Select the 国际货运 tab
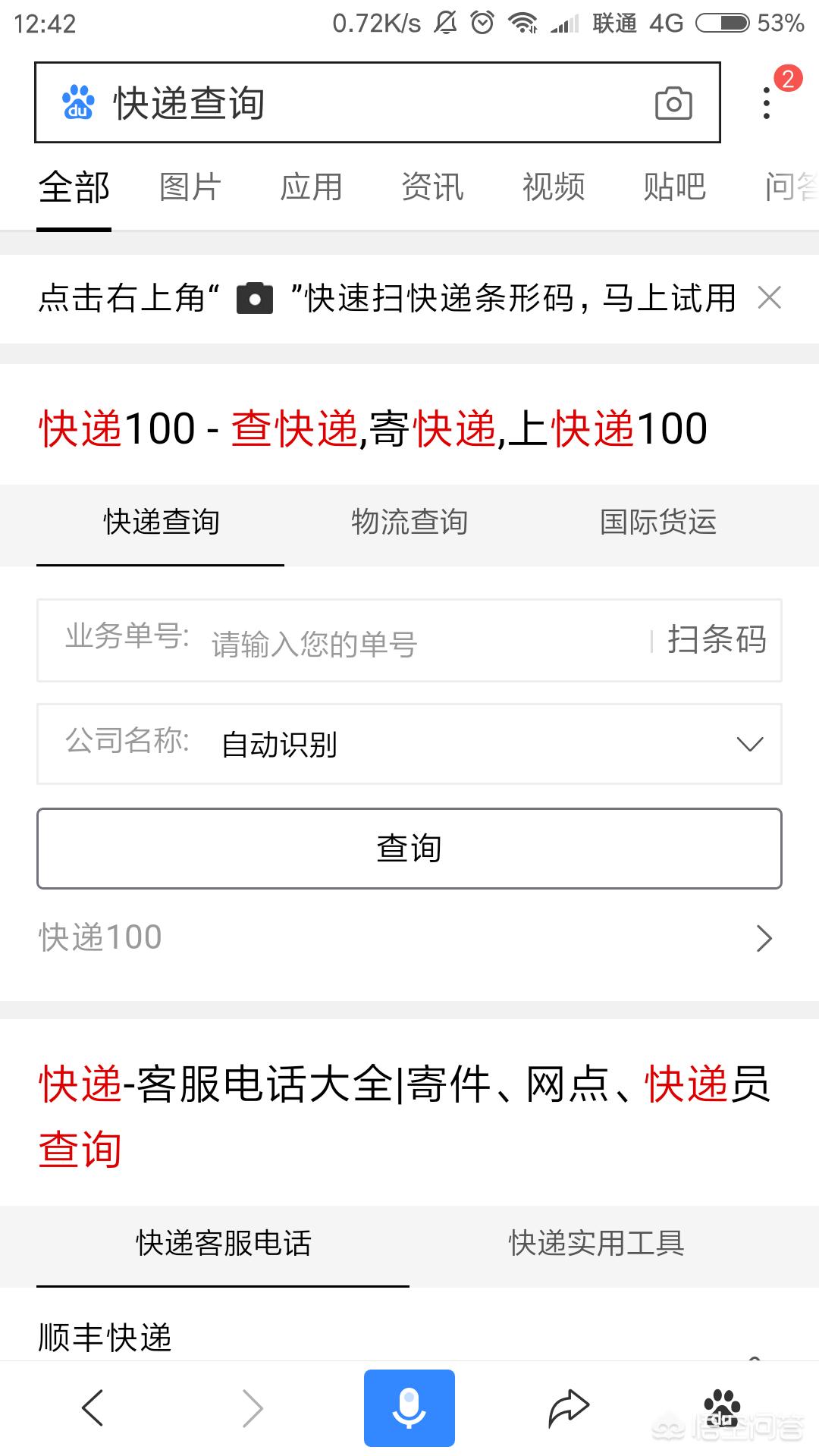Viewport: 819px width, 1456px height. pyautogui.click(x=658, y=522)
